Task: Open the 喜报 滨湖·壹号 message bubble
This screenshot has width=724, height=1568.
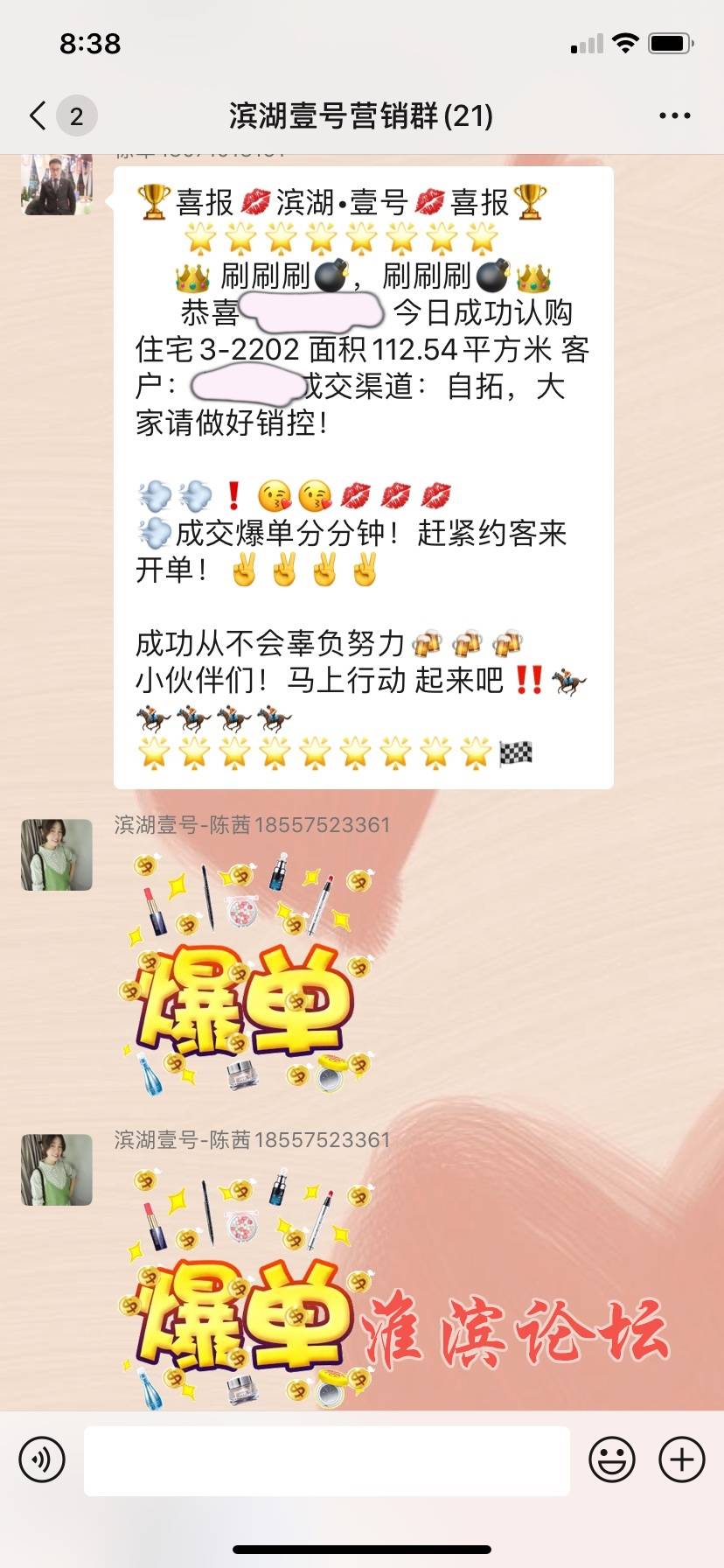Action: coord(363,478)
